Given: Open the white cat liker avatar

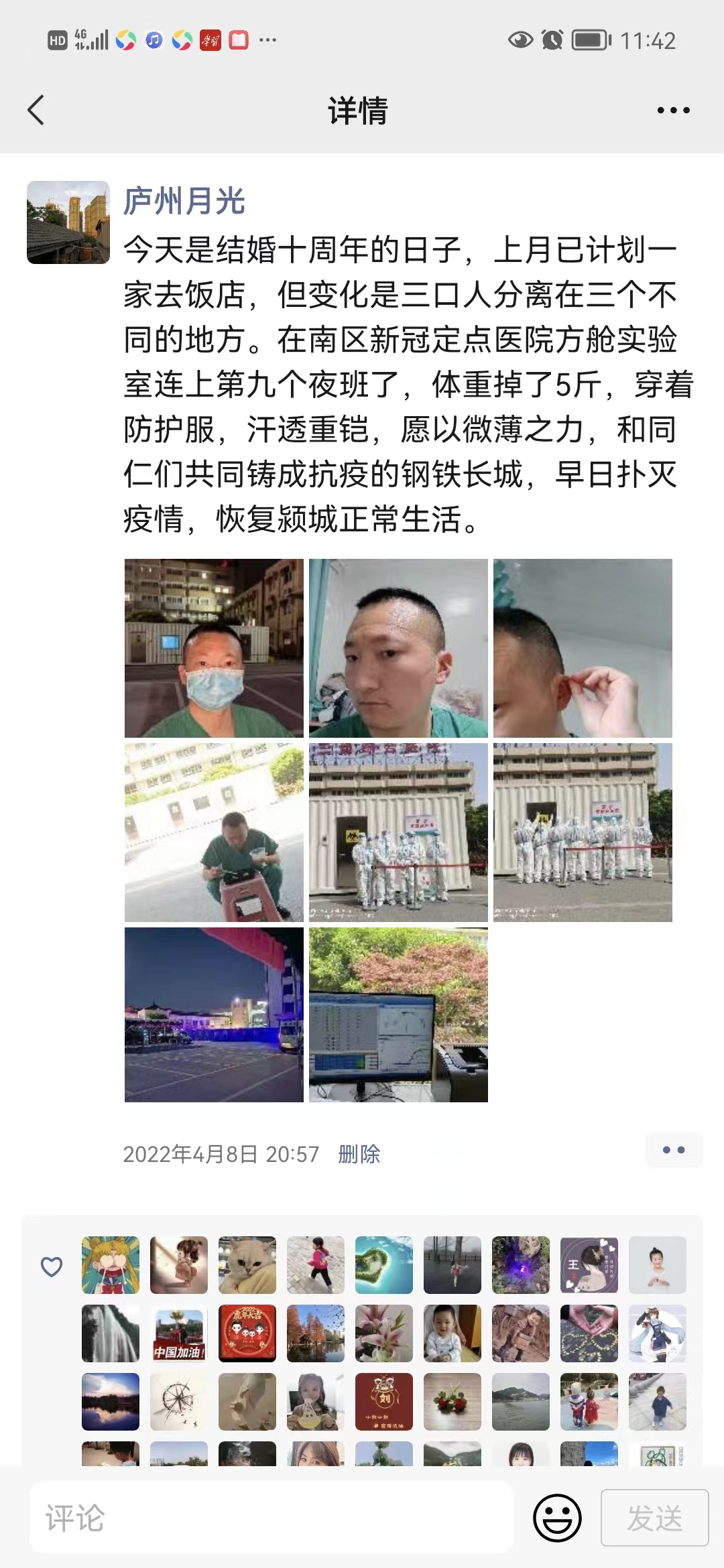Looking at the screenshot, I should (247, 1264).
